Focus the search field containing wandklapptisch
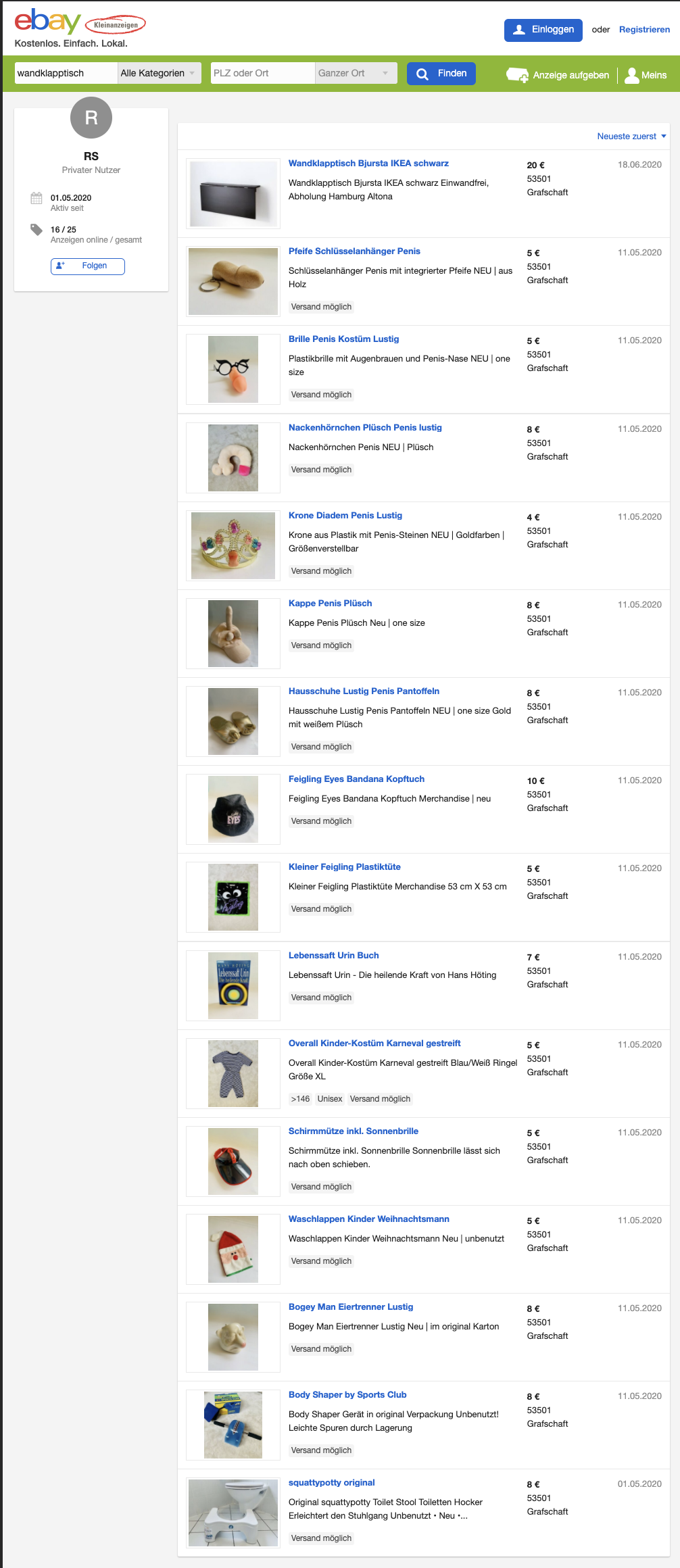Screen dimensions: 680x1568 66,73
